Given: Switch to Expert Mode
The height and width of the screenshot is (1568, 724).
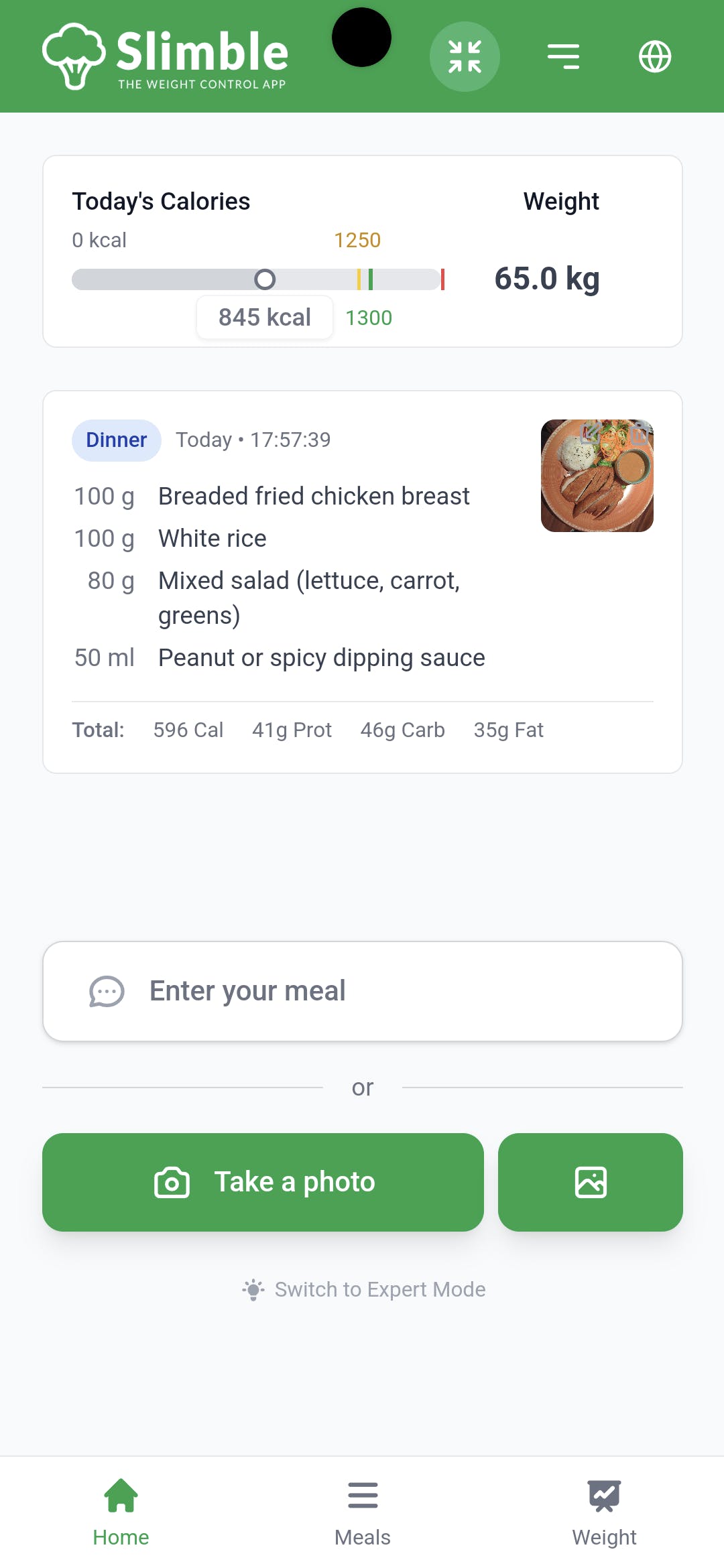Looking at the screenshot, I should tap(365, 1289).
